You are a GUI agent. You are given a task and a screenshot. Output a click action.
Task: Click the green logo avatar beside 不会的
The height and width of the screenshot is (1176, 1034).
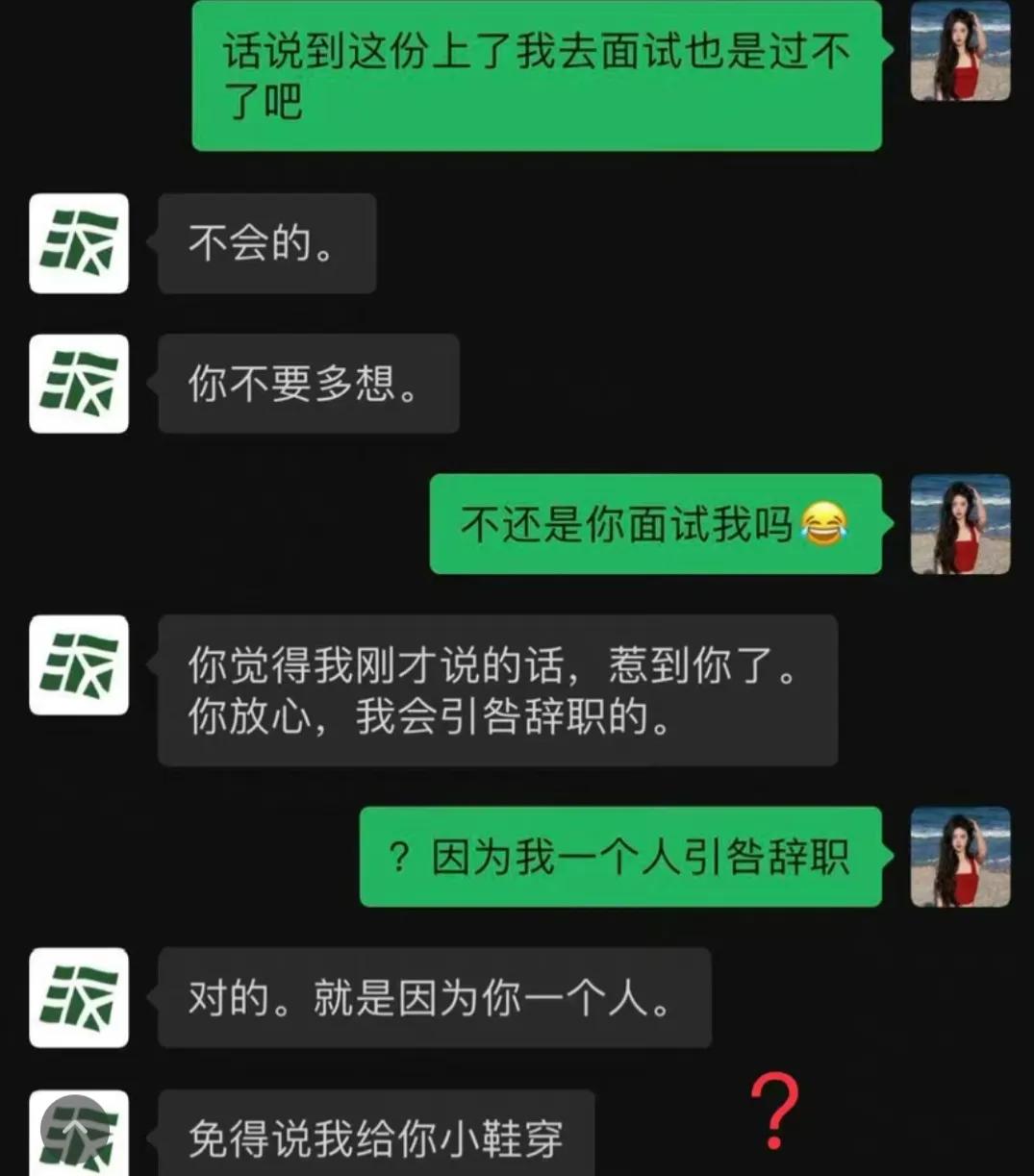coord(79,244)
